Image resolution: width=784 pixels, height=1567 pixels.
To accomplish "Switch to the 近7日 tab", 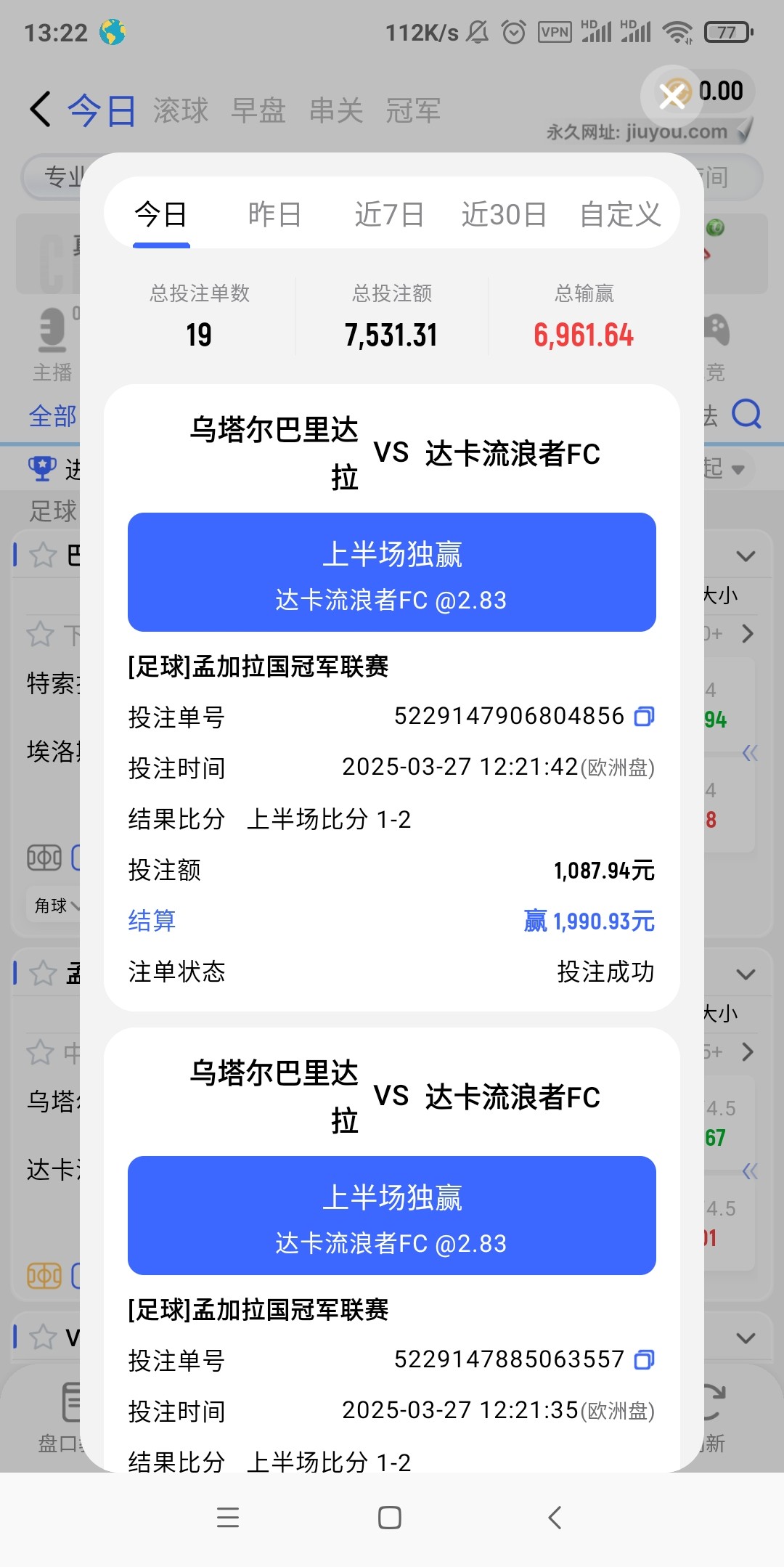I will (389, 215).
